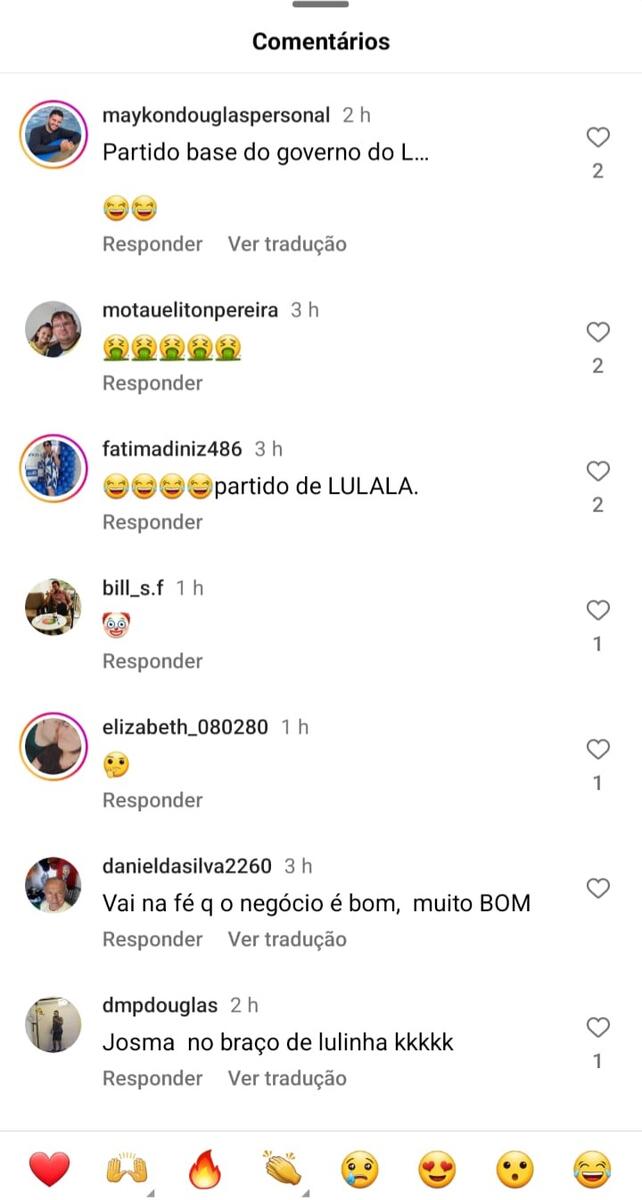See translation of danieldasilva2260's comment

pyautogui.click(x=287, y=939)
